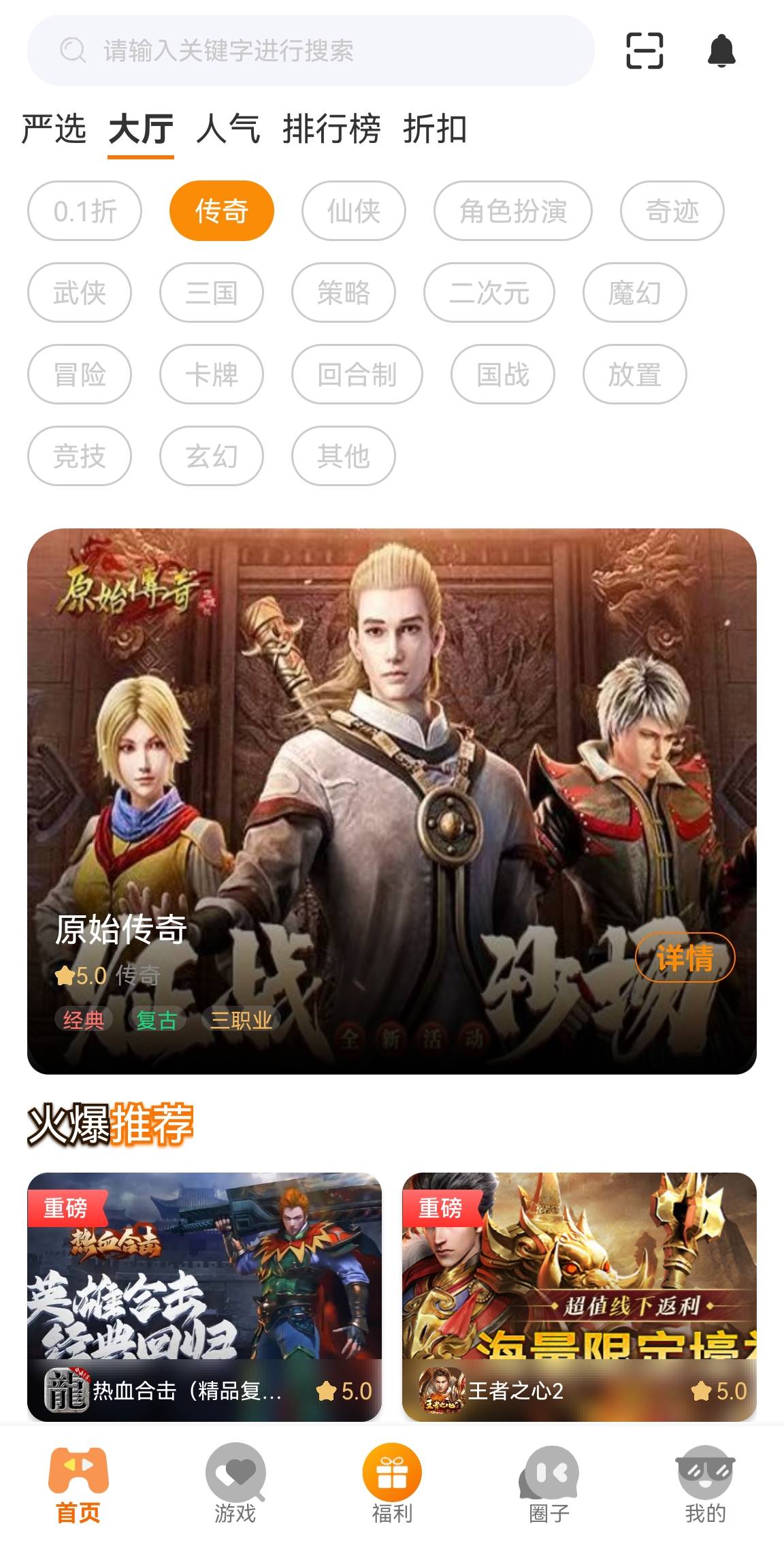The width and height of the screenshot is (784, 1541).
Task: Switch to the 严选 tab
Action: pos(54,129)
